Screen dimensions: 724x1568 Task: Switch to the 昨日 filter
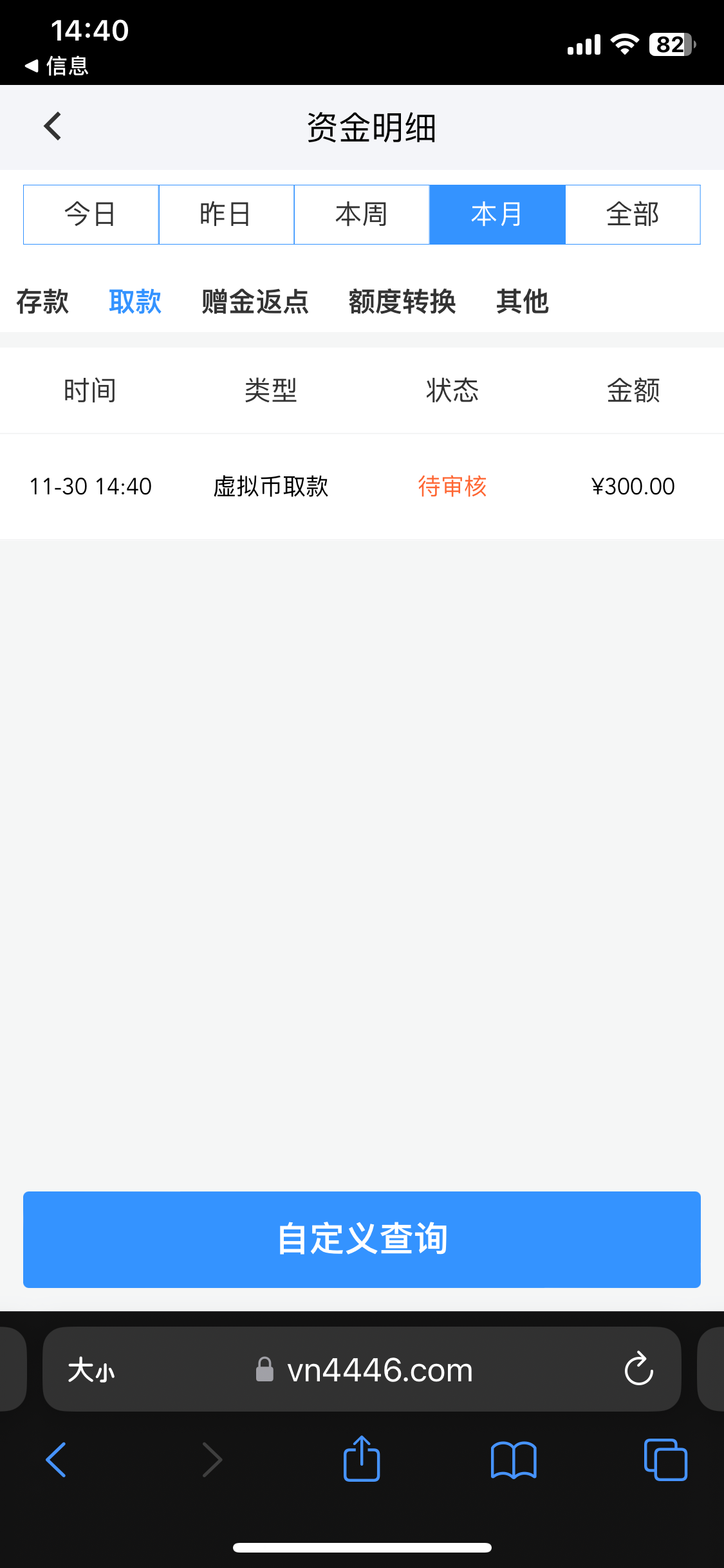point(226,214)
